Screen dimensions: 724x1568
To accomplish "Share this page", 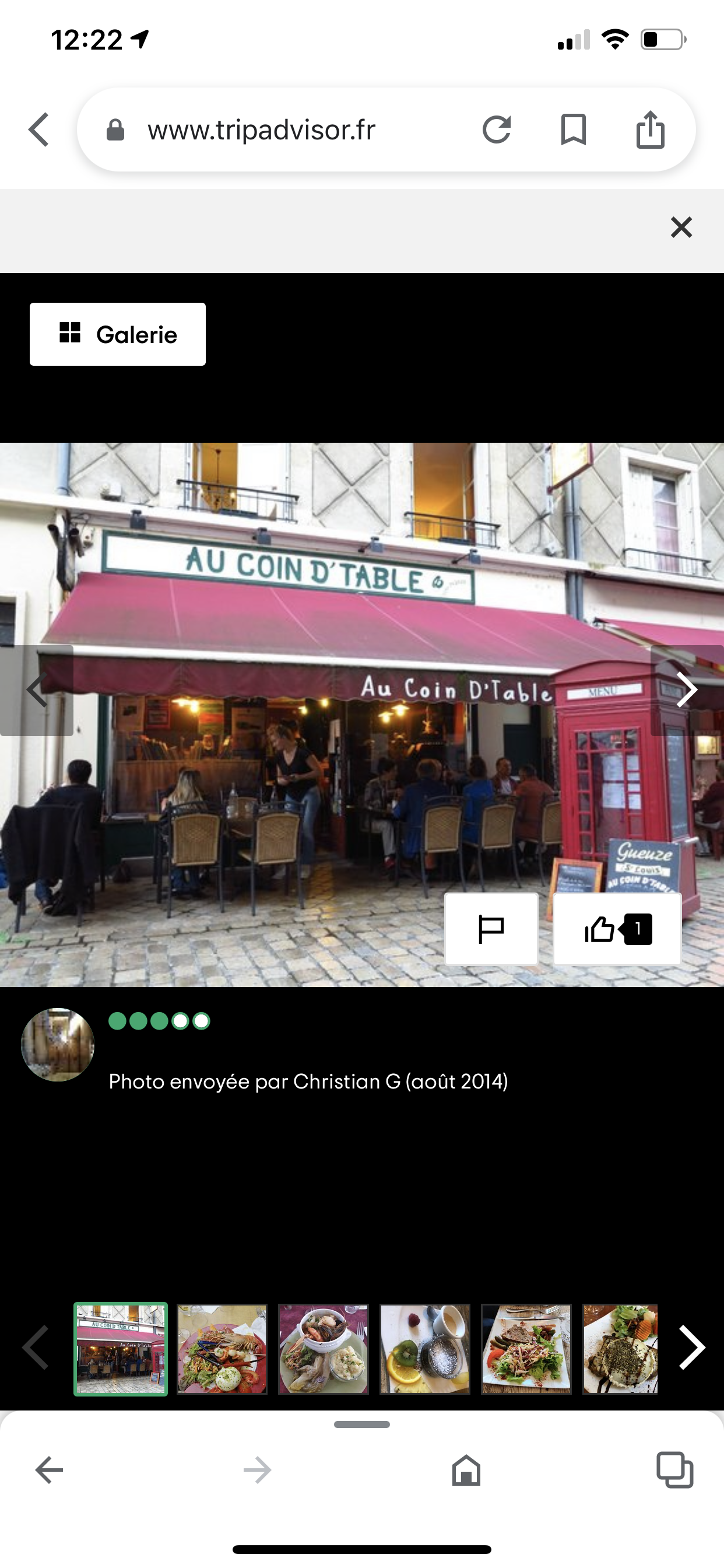I will [651, 129].
